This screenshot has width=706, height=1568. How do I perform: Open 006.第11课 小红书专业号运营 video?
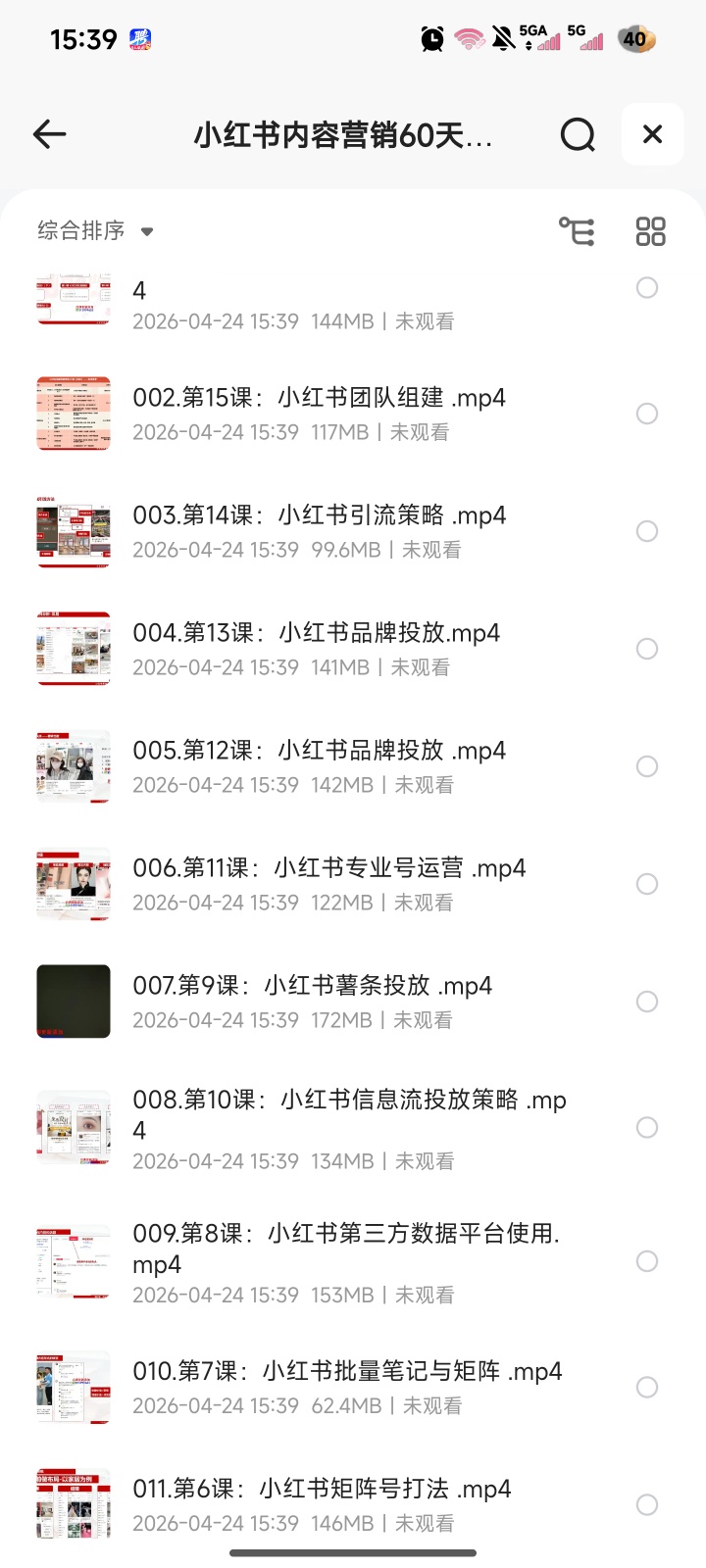328,868
